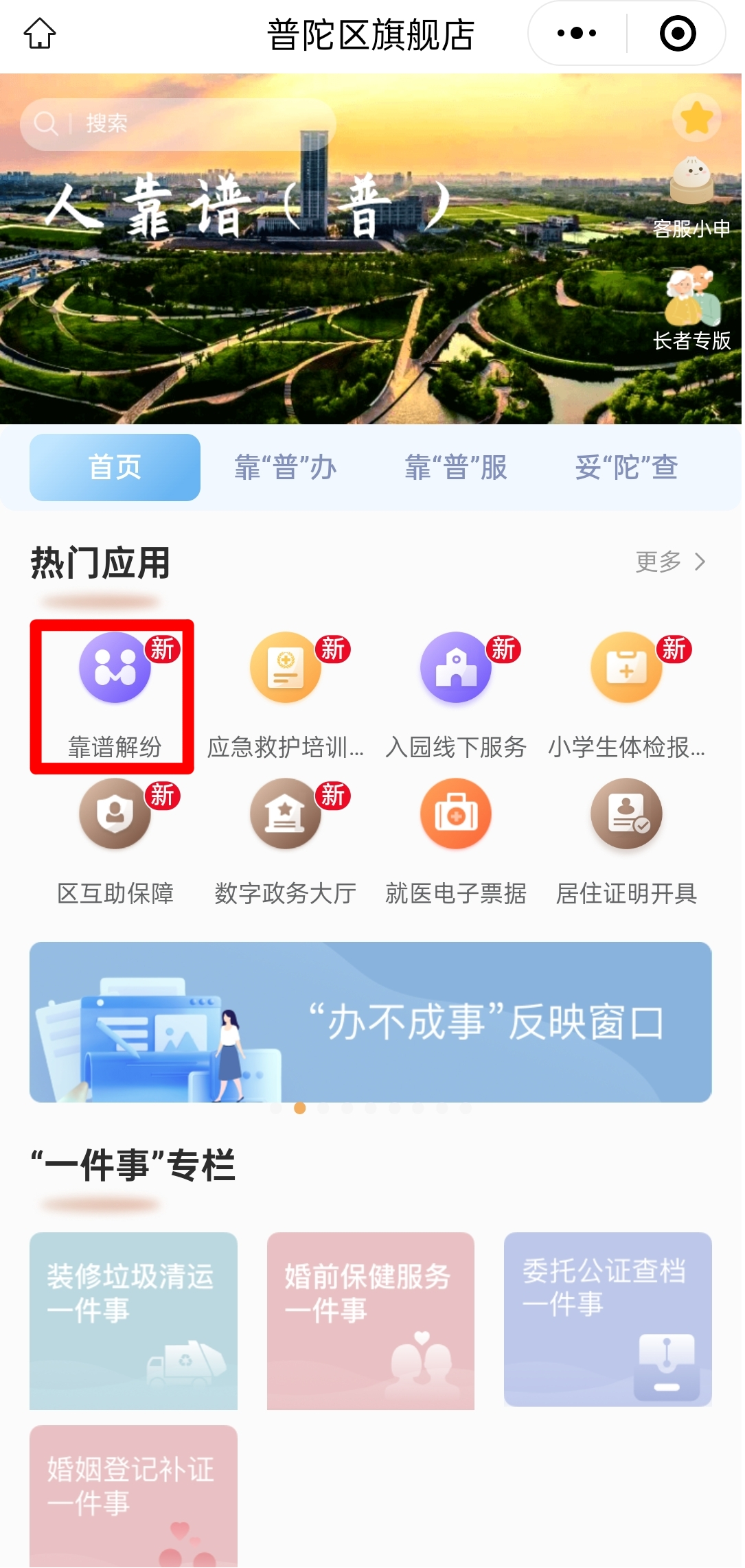This screenshot has width=745, height=1568.
Task: Switch to the 靠“普”办 tab
Action: point(286,468)
